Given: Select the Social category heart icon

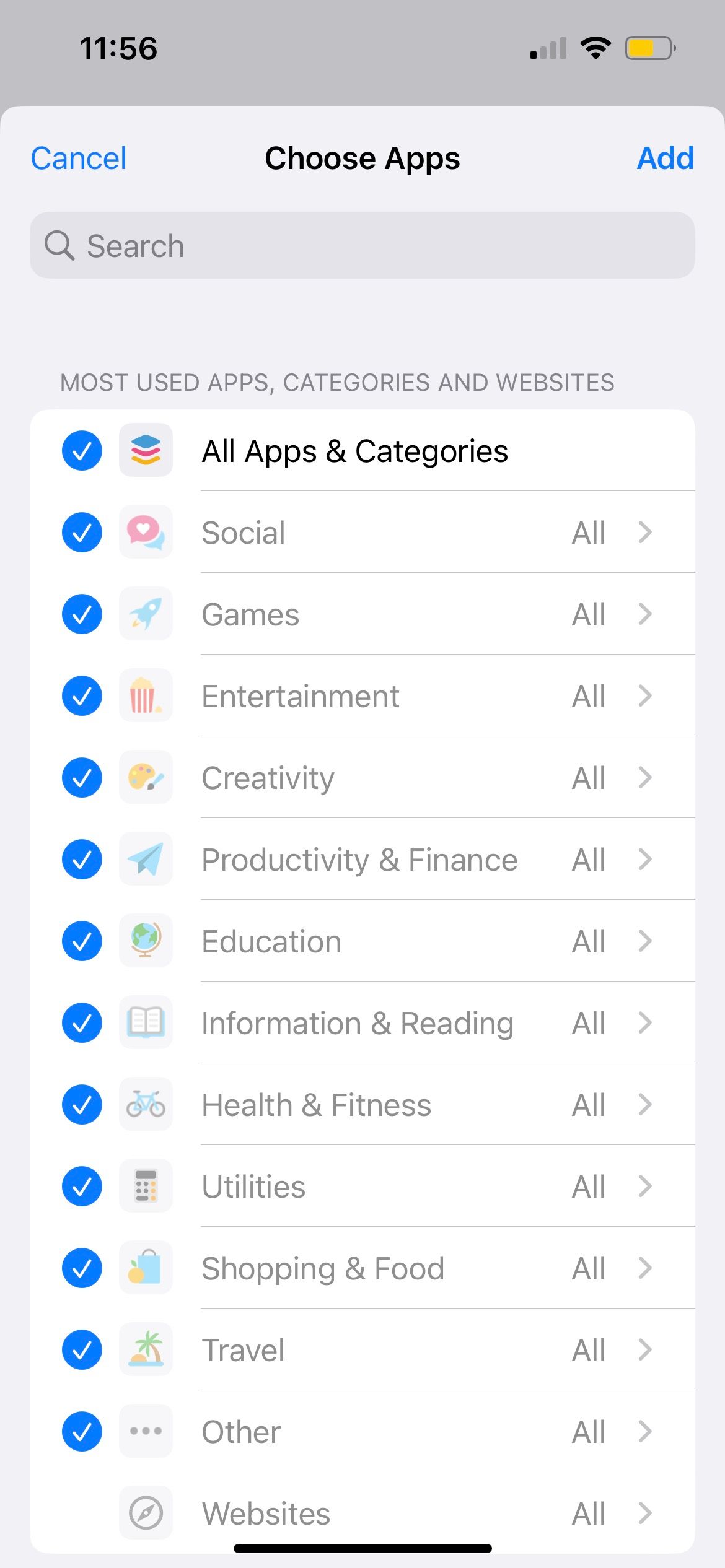Looking at the screenshot, I should click(x=146, y=533).
